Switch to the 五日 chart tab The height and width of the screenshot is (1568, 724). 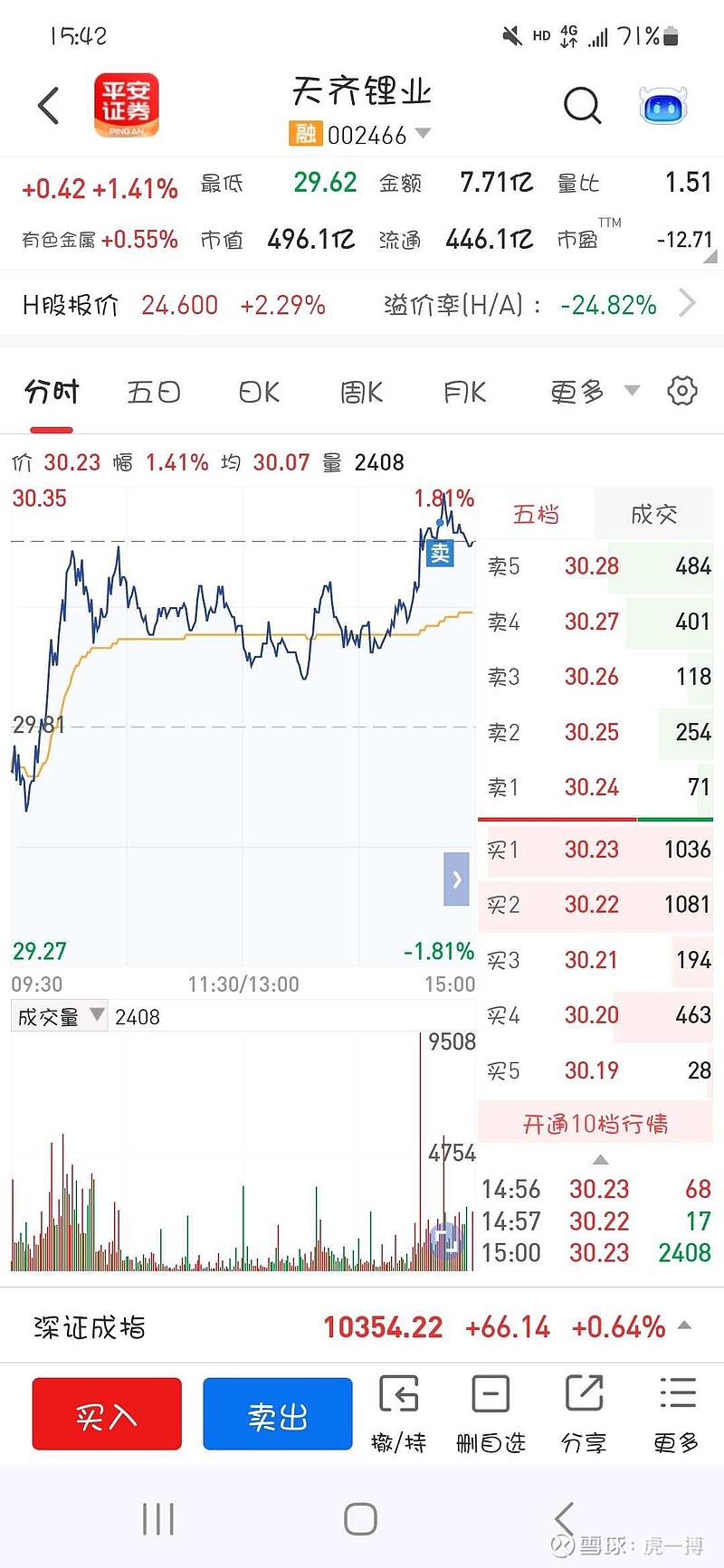pos(154,392)
